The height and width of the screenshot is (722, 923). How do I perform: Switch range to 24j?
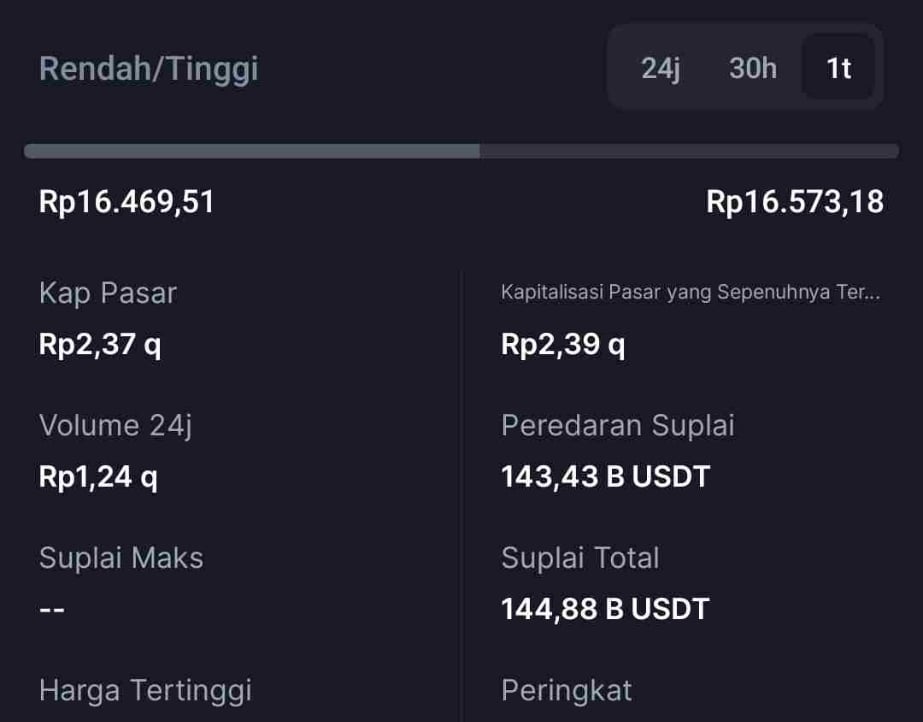coord(660,68)
